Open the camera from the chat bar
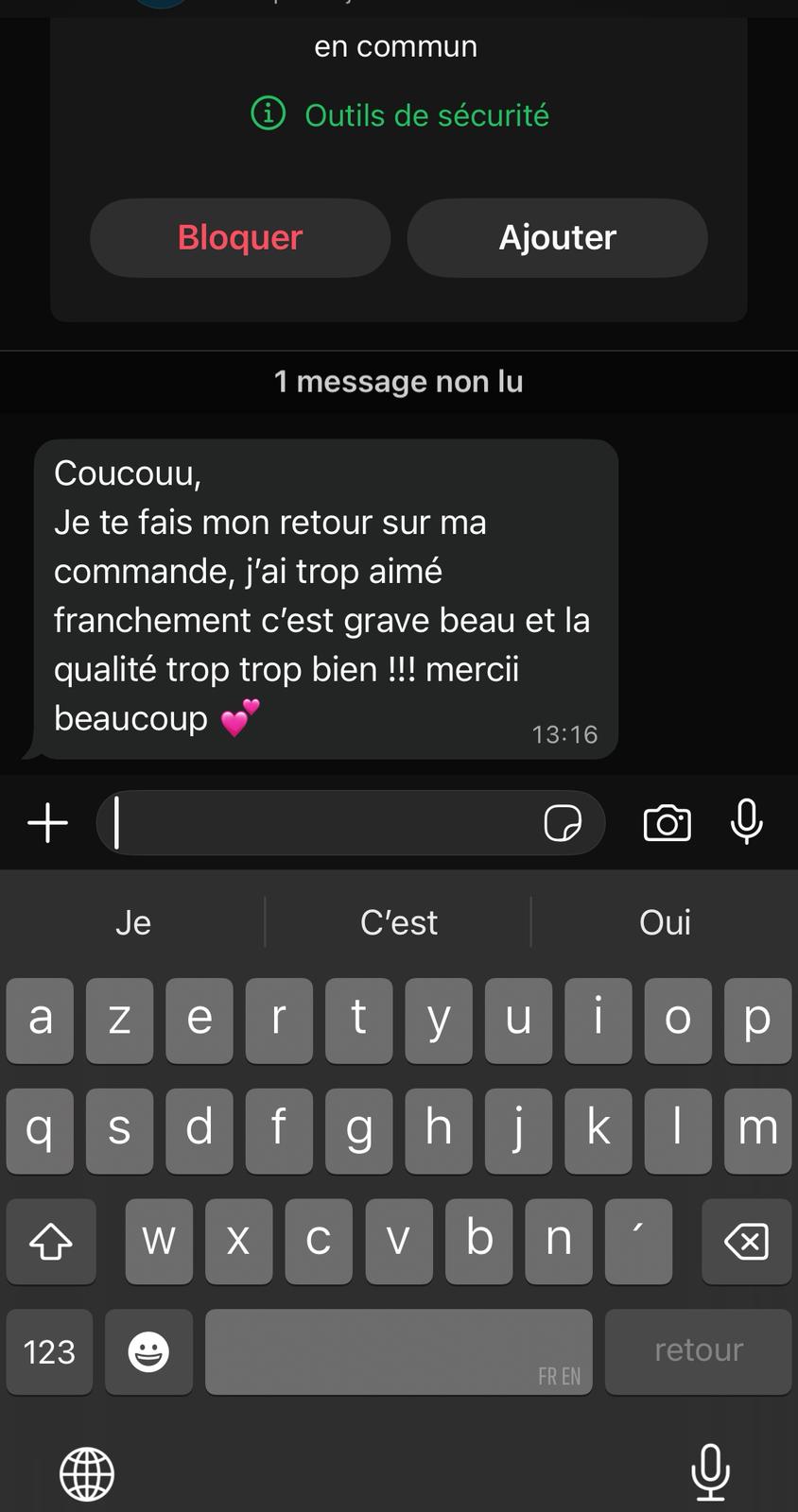The width and height of the screenshot is (798, 1512). [667, 823]
